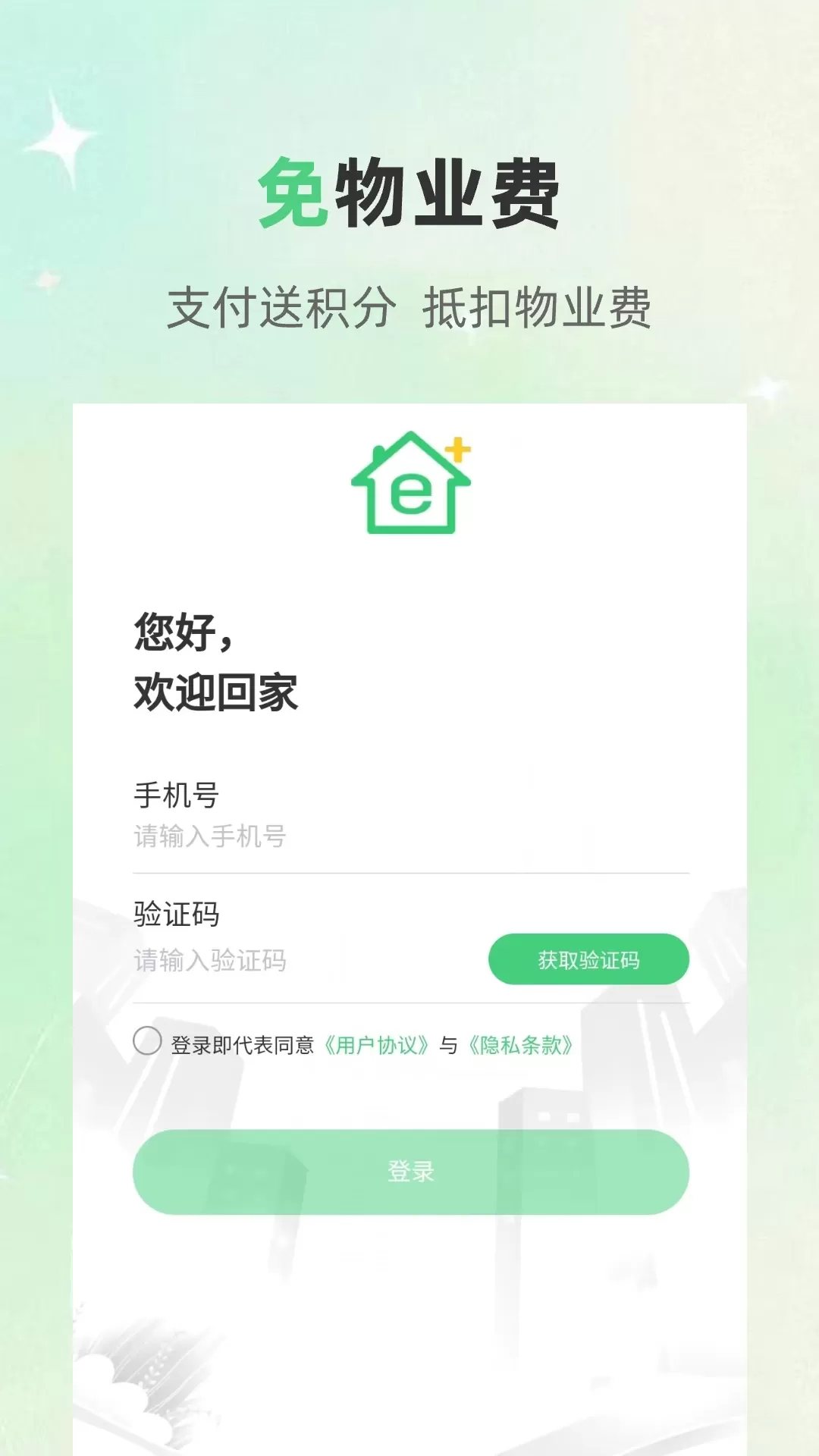Check the agreement consent checkbox

[x=147, y=1041]
